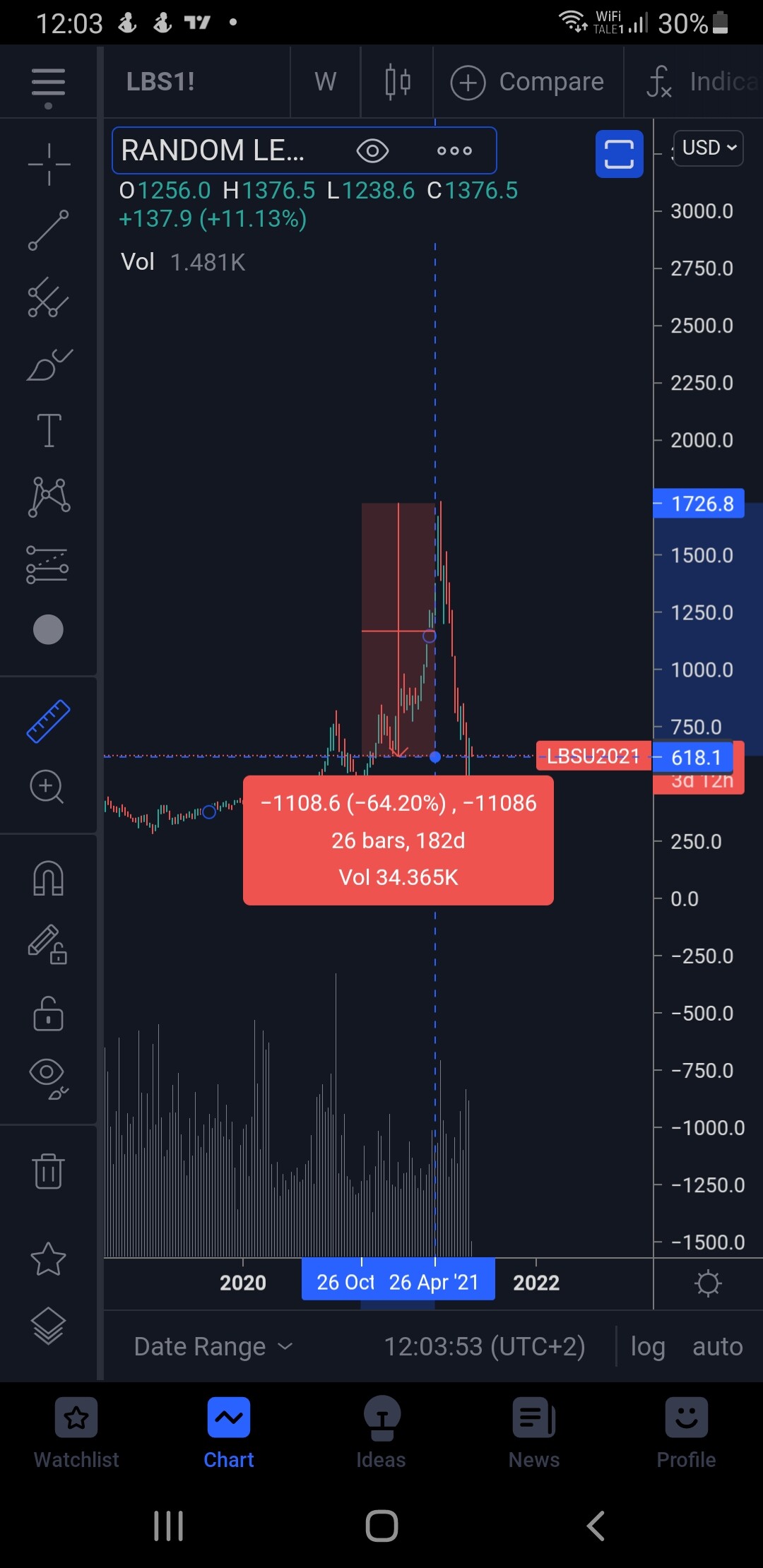This screenshot has width=763, height=1568.
Task: Select the text drawing tool
Action: (49, 430)
